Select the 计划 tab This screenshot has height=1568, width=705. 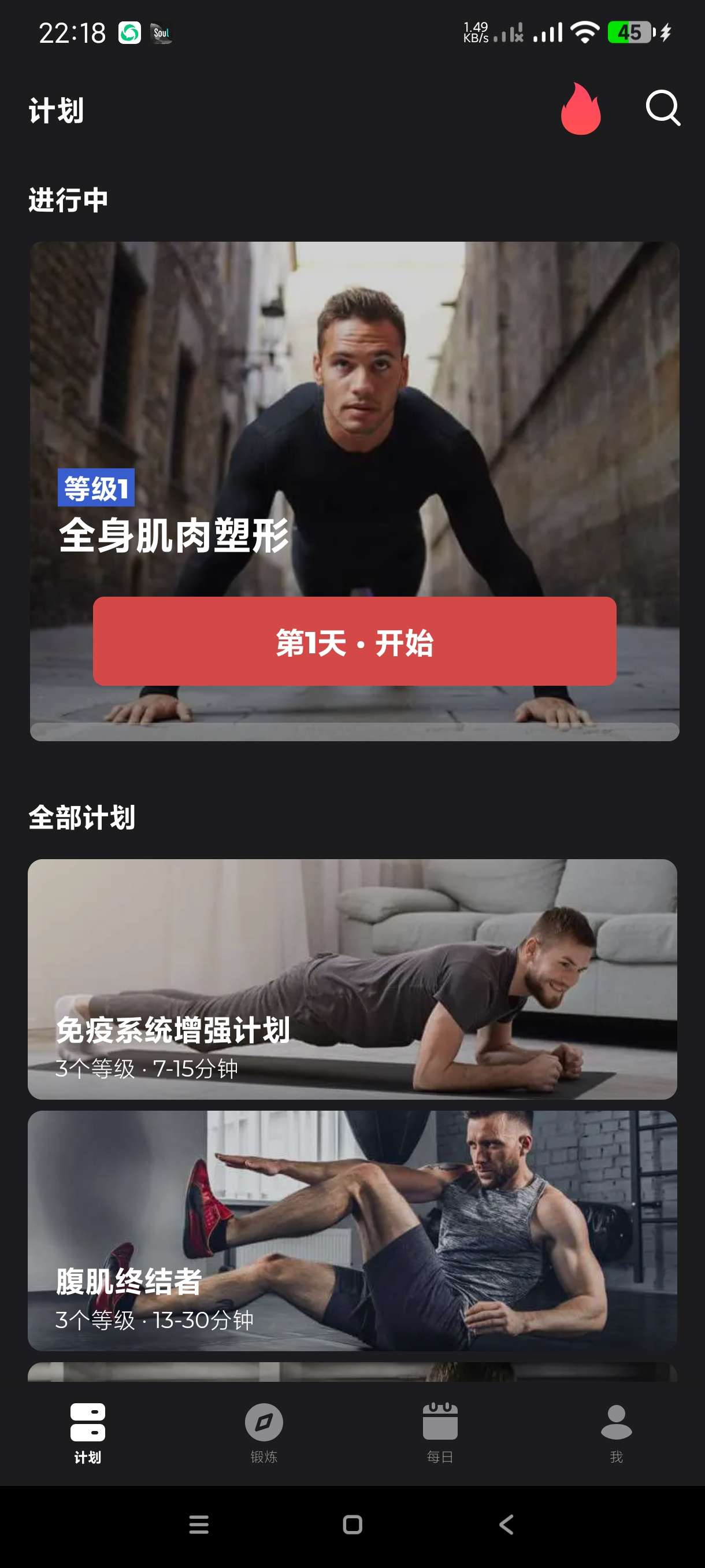point(88,1432)
